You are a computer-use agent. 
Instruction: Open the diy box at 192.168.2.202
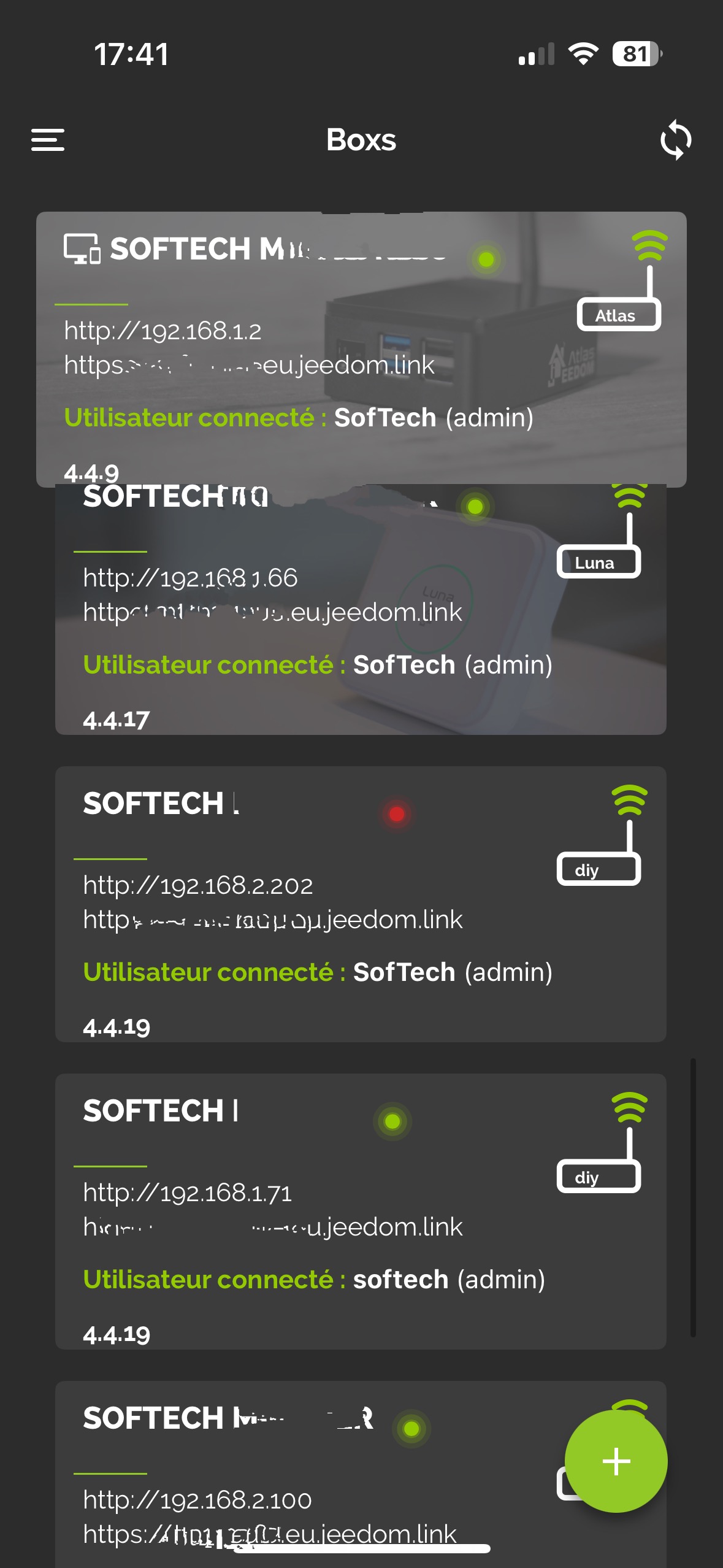tap(361, 904)
